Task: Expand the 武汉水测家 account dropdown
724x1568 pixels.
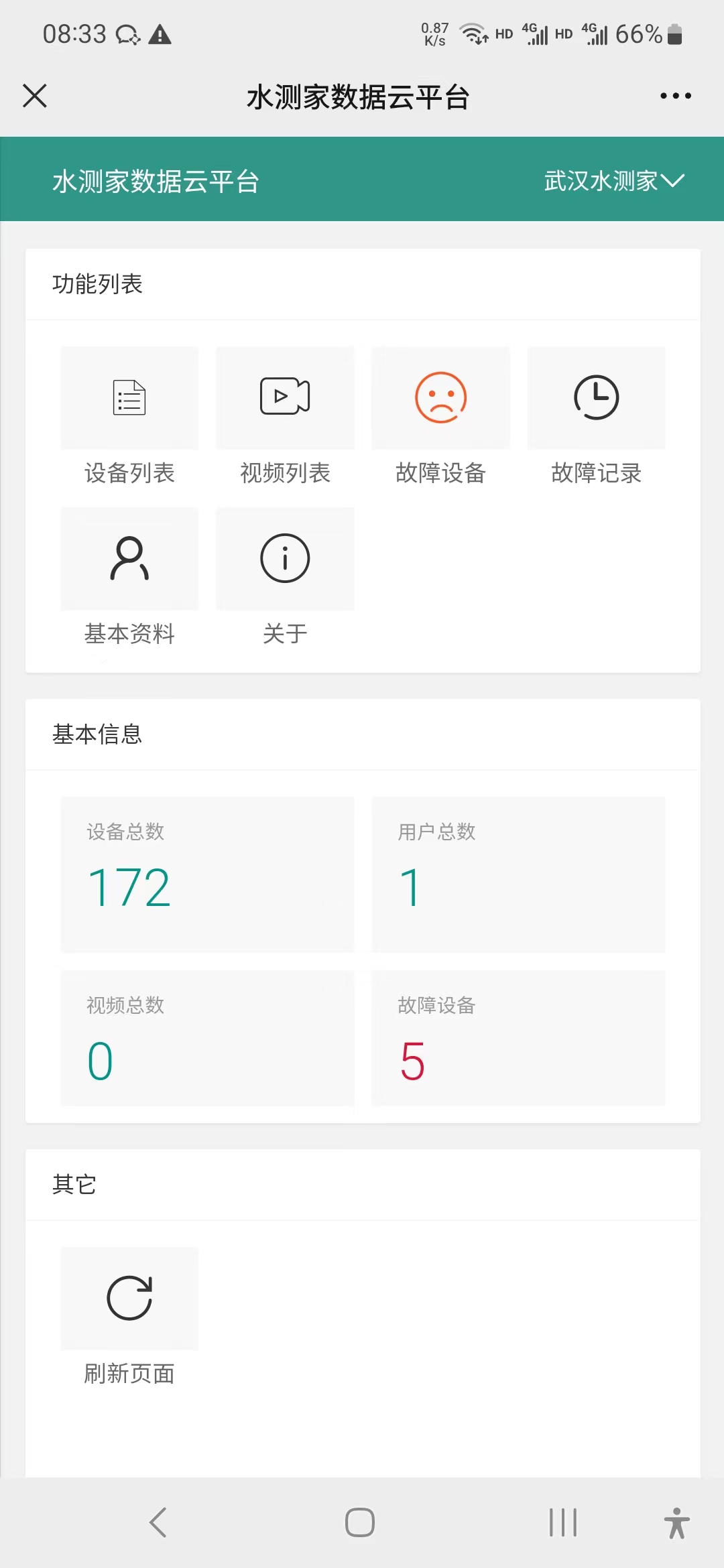Action: pos(613,181)
